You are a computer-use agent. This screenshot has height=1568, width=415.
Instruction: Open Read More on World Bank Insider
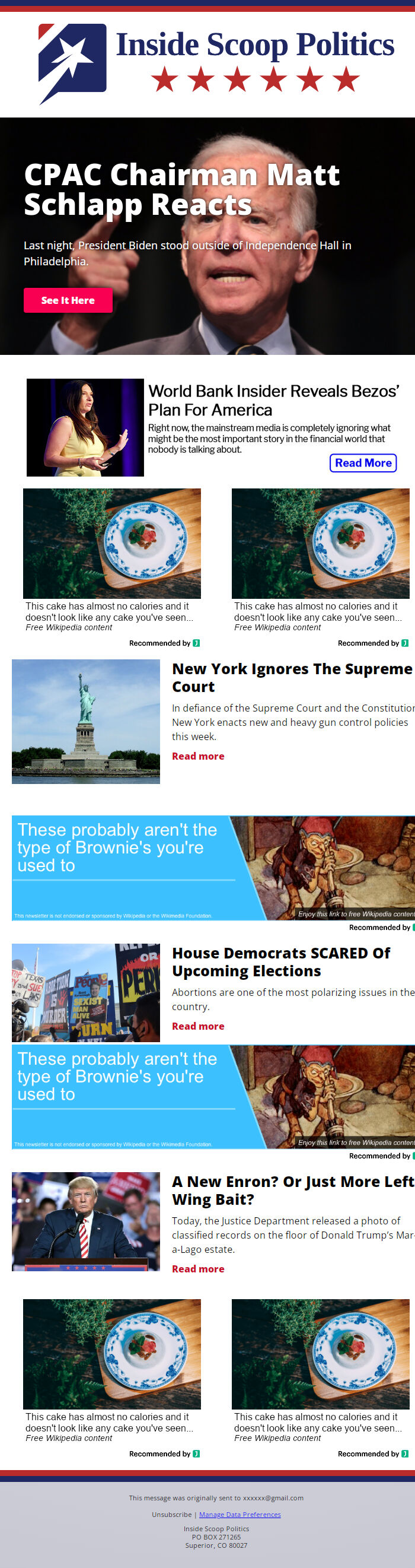363,462
